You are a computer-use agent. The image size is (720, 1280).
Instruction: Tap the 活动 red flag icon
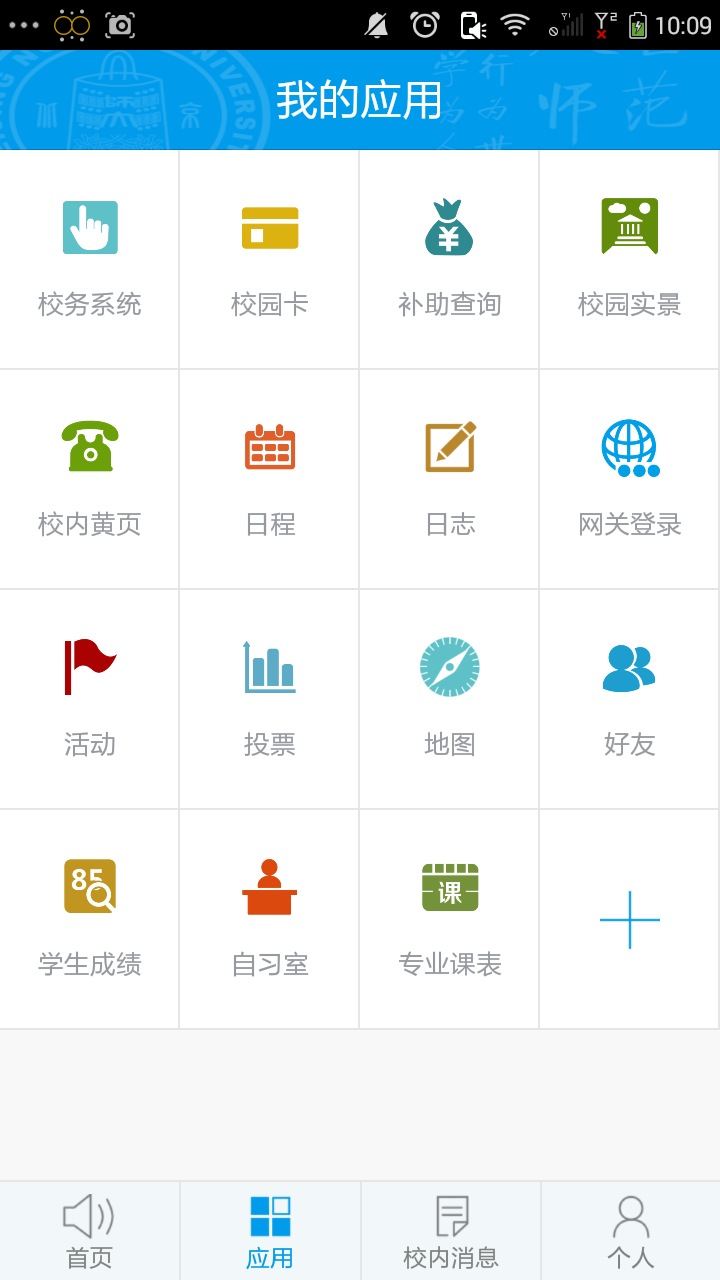point(89,667)
